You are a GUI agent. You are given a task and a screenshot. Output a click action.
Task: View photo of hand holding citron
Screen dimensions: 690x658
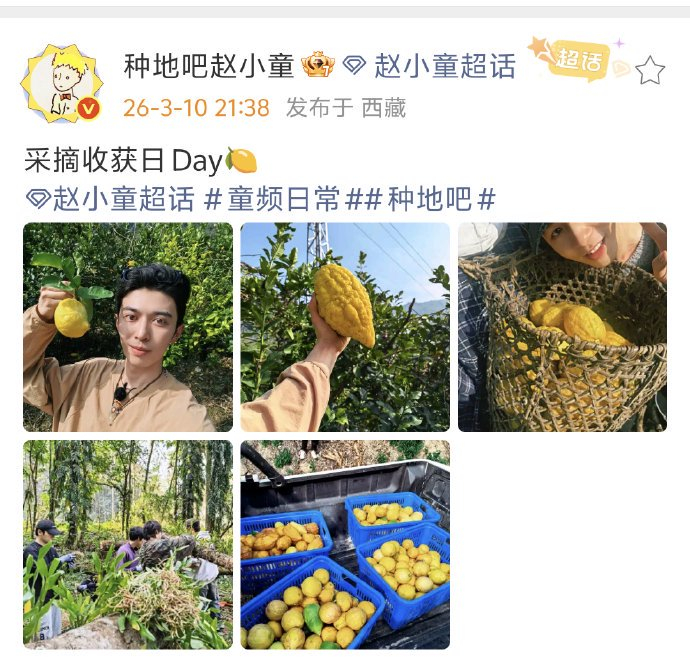tap(345, 327)
